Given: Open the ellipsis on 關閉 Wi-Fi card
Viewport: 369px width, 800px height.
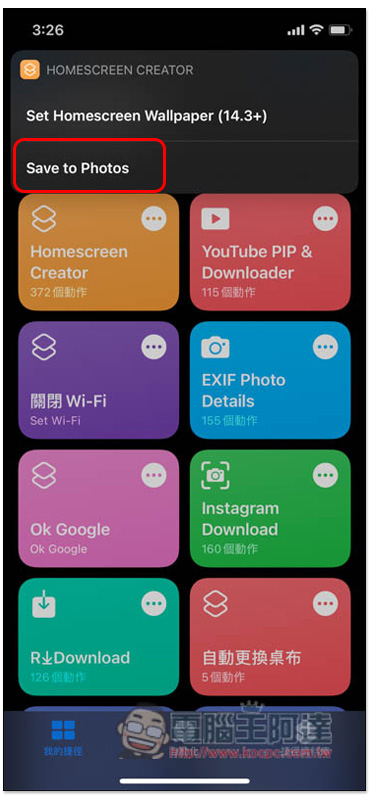Looking at the screenshot, I should coord(154,347).
